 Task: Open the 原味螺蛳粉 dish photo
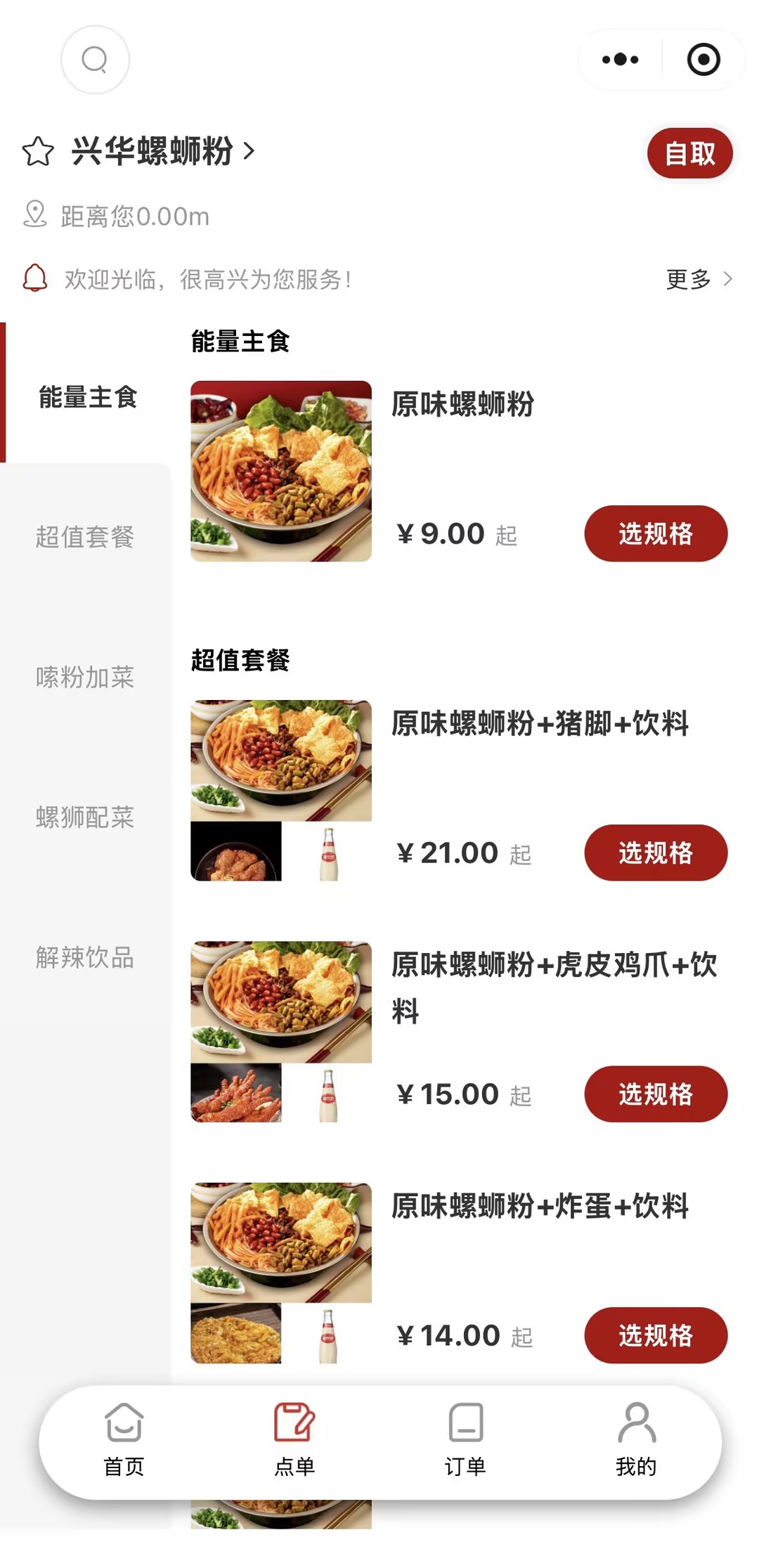coord(281,471)
